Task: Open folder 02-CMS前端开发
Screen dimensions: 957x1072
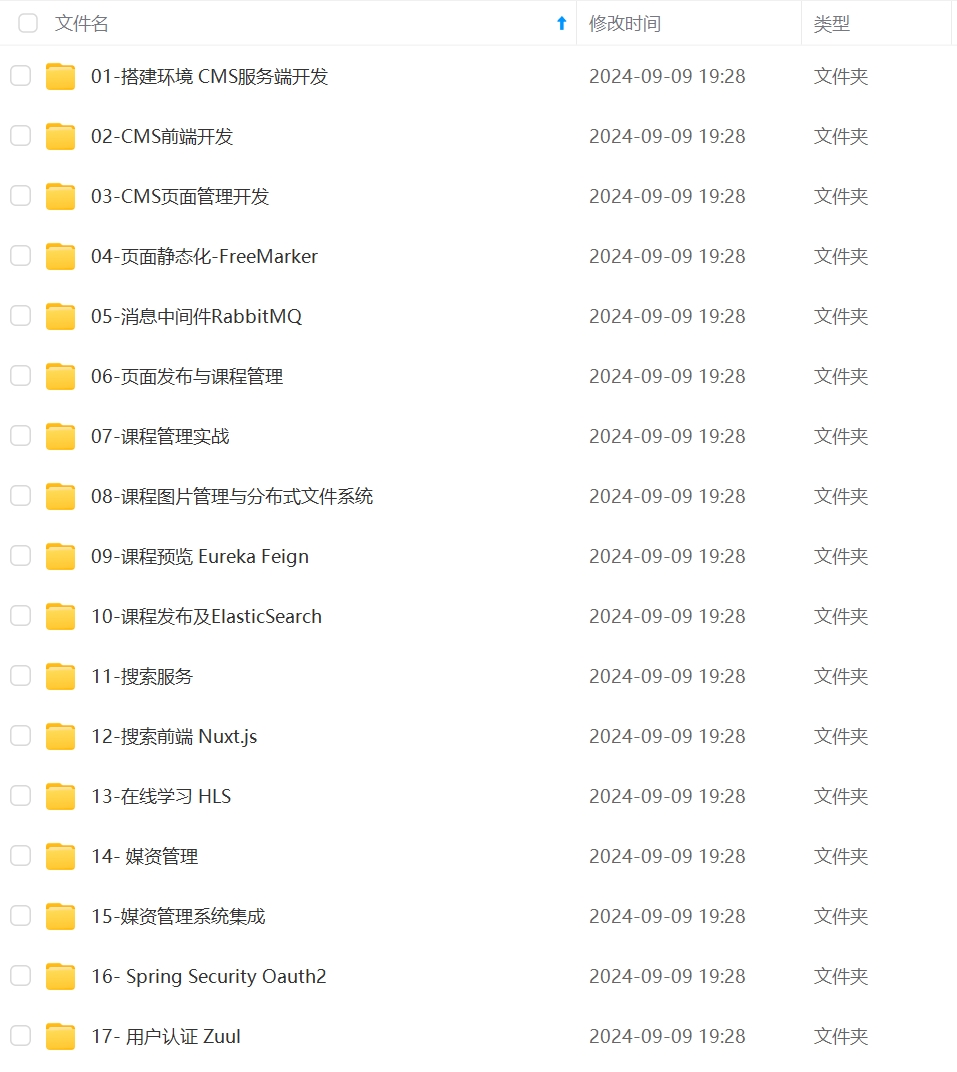Action: (162, 136)
